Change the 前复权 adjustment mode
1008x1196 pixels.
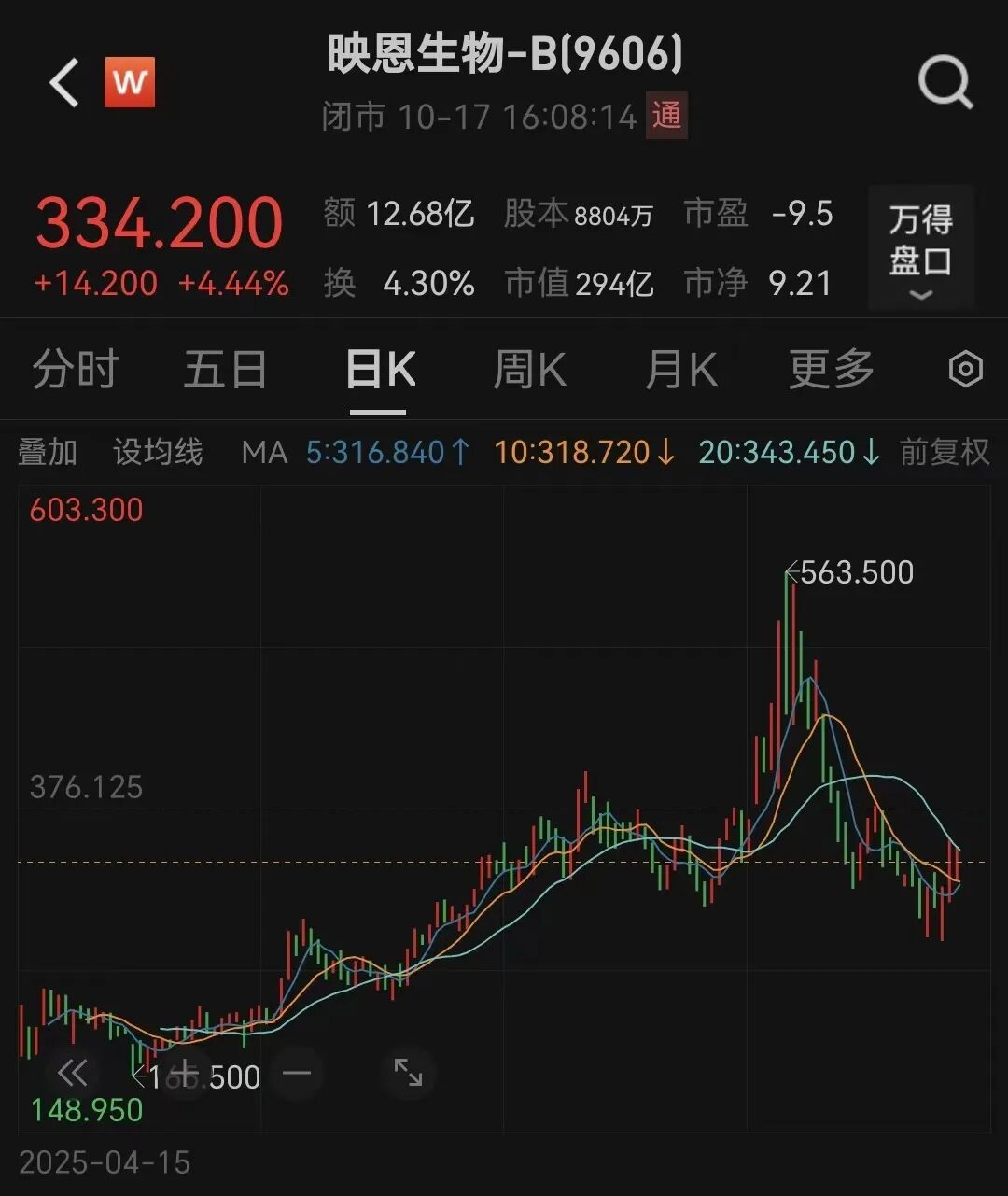point(944,453)
